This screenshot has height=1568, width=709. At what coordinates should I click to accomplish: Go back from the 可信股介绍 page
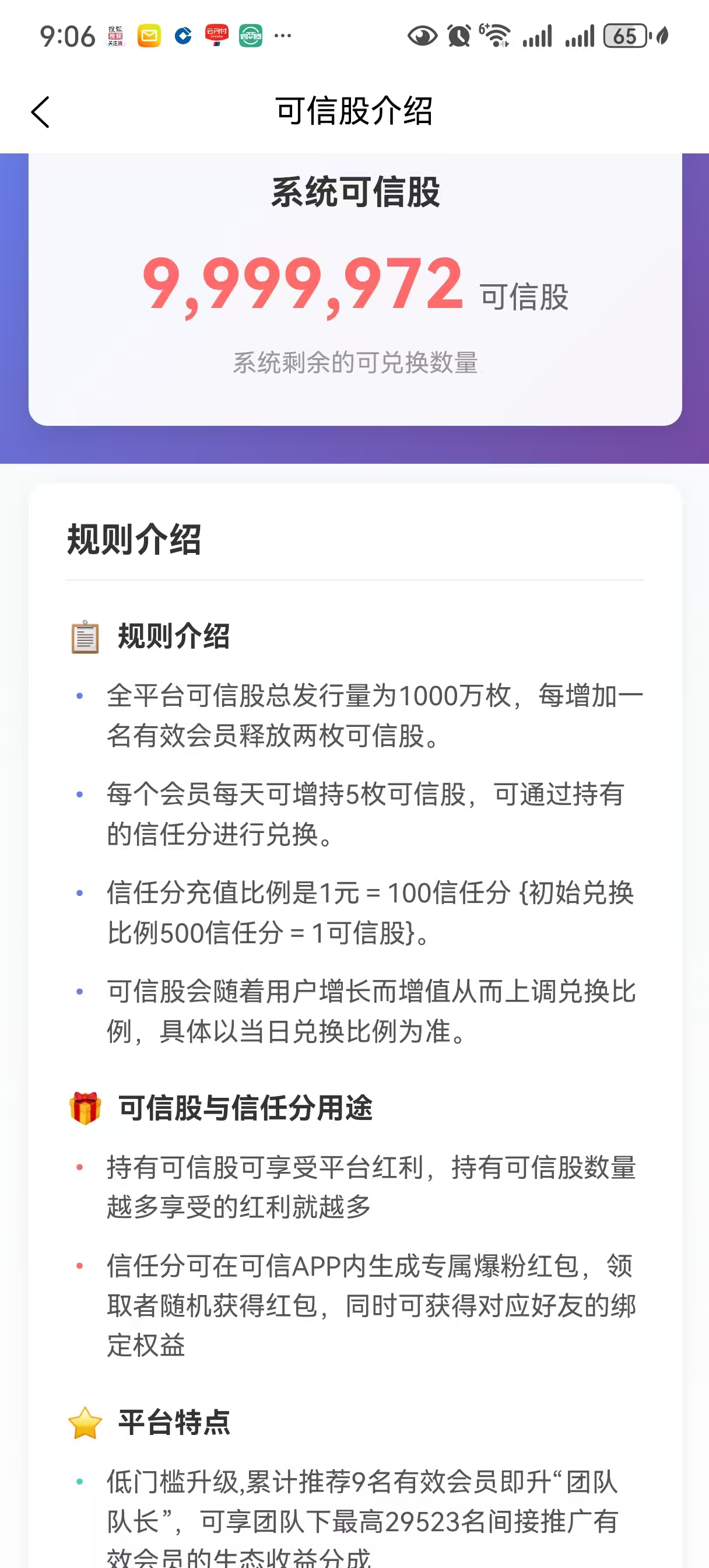tap(40, 113)
